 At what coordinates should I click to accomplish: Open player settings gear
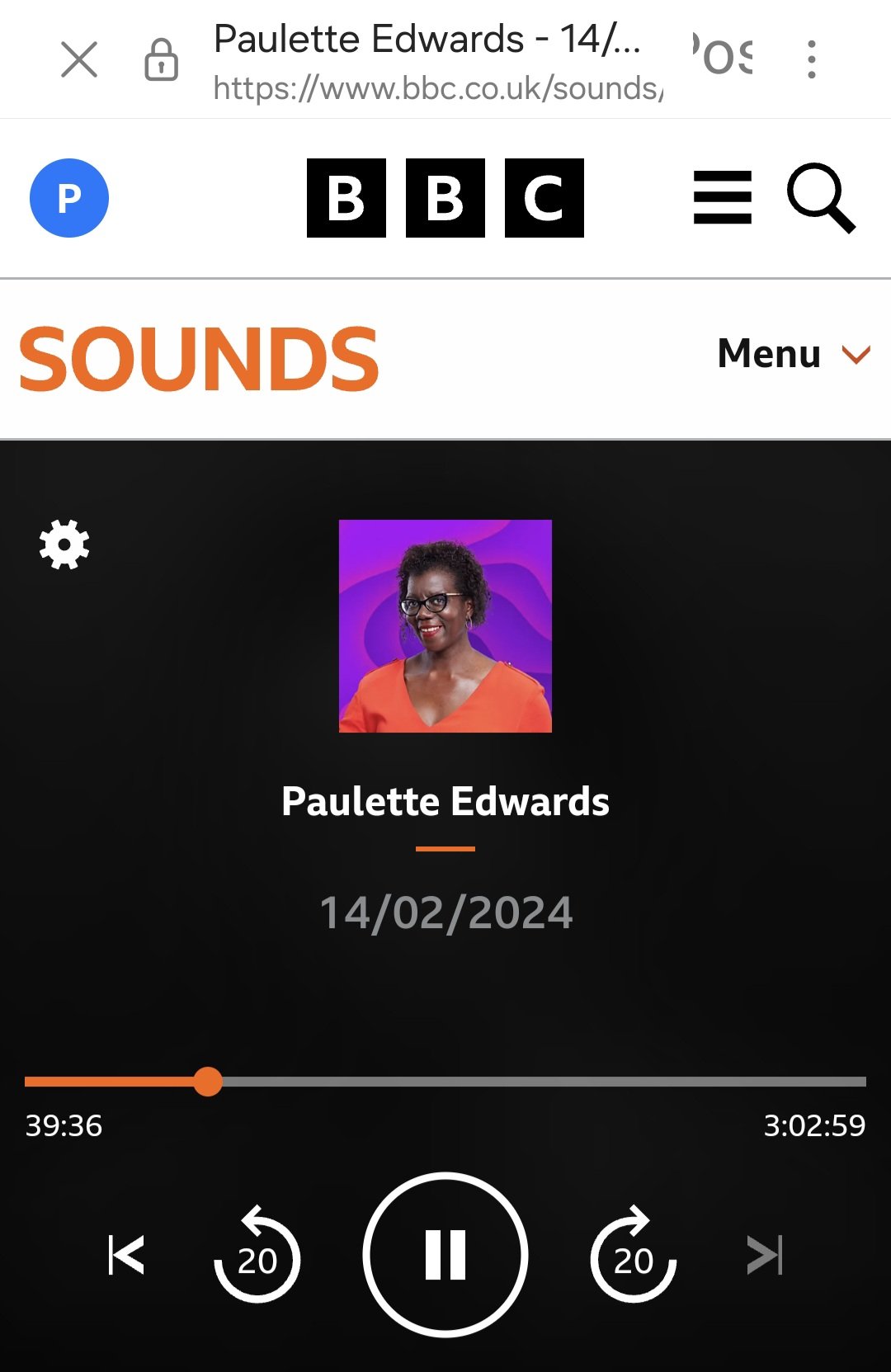(64, 545)
